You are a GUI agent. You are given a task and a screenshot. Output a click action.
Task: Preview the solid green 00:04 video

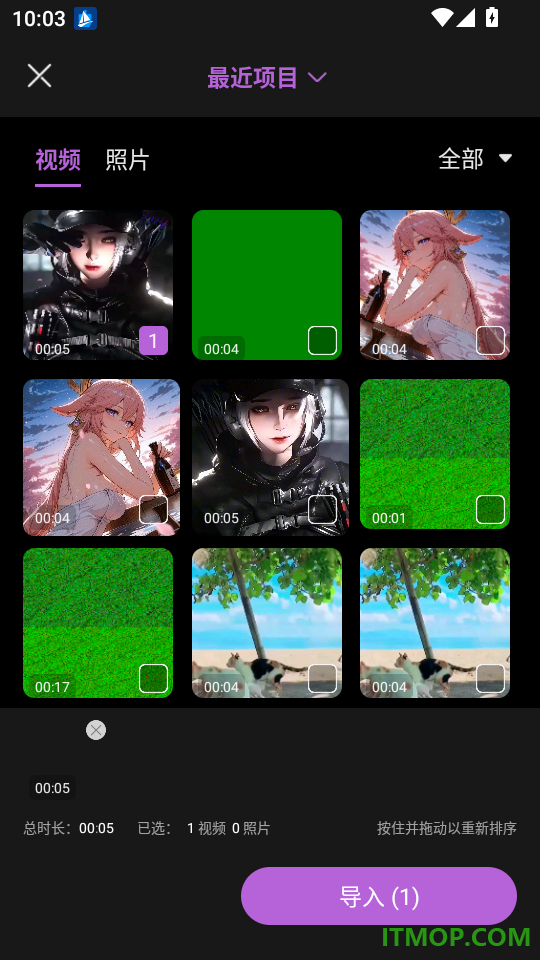click(267, 285)
